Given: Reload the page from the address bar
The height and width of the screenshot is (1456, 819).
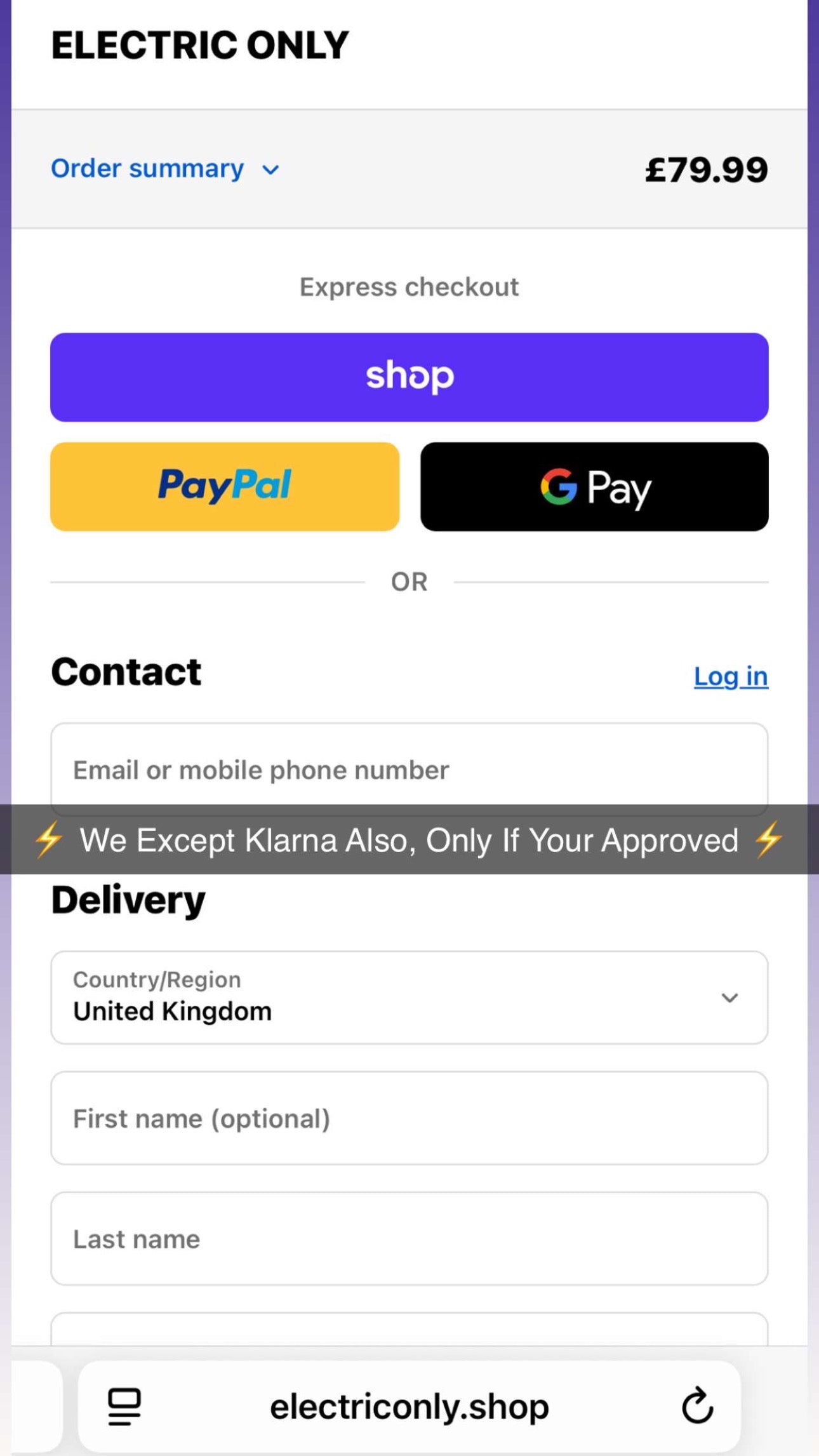Looking at the screenshot, I should click(x=697, y=1406).
